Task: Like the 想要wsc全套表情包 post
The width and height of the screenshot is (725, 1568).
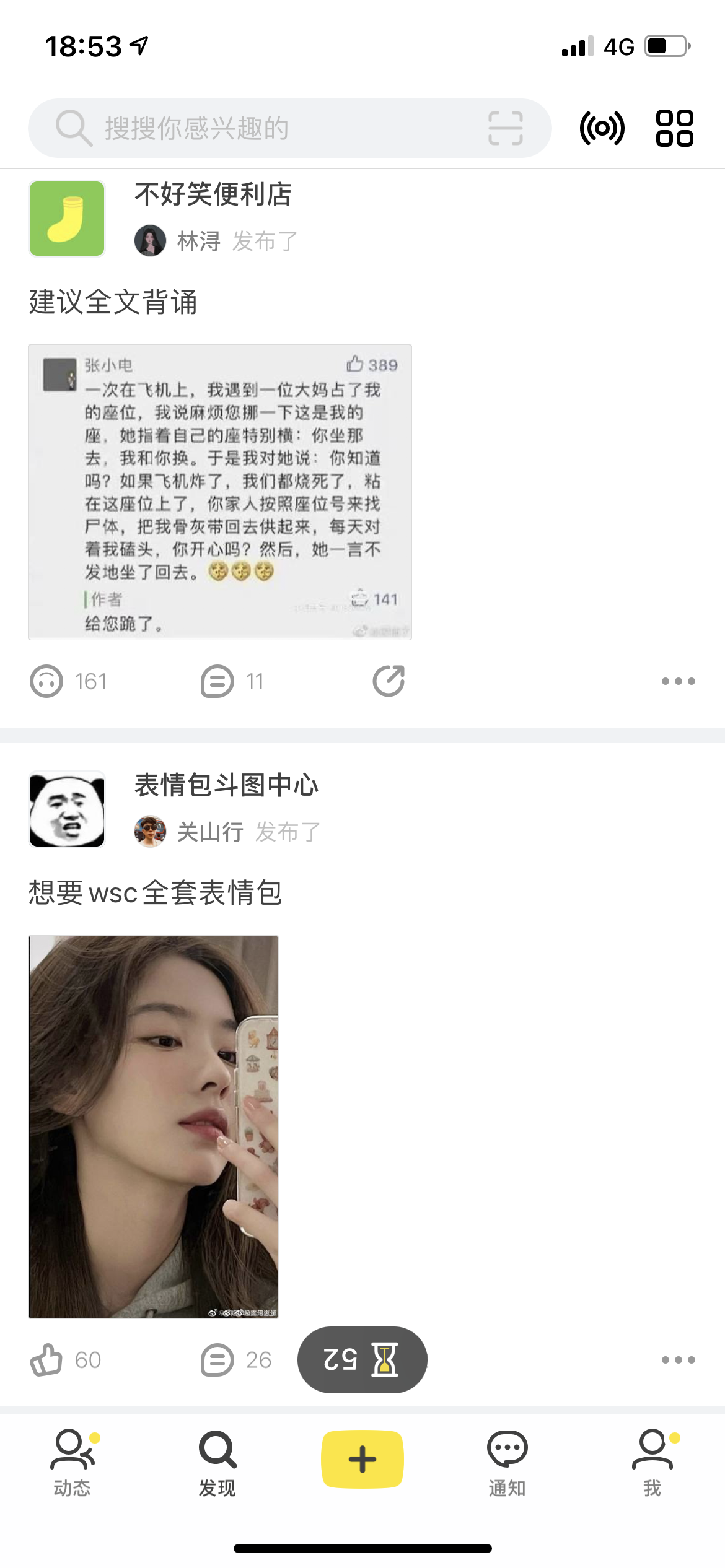Action: point(47,1360)
